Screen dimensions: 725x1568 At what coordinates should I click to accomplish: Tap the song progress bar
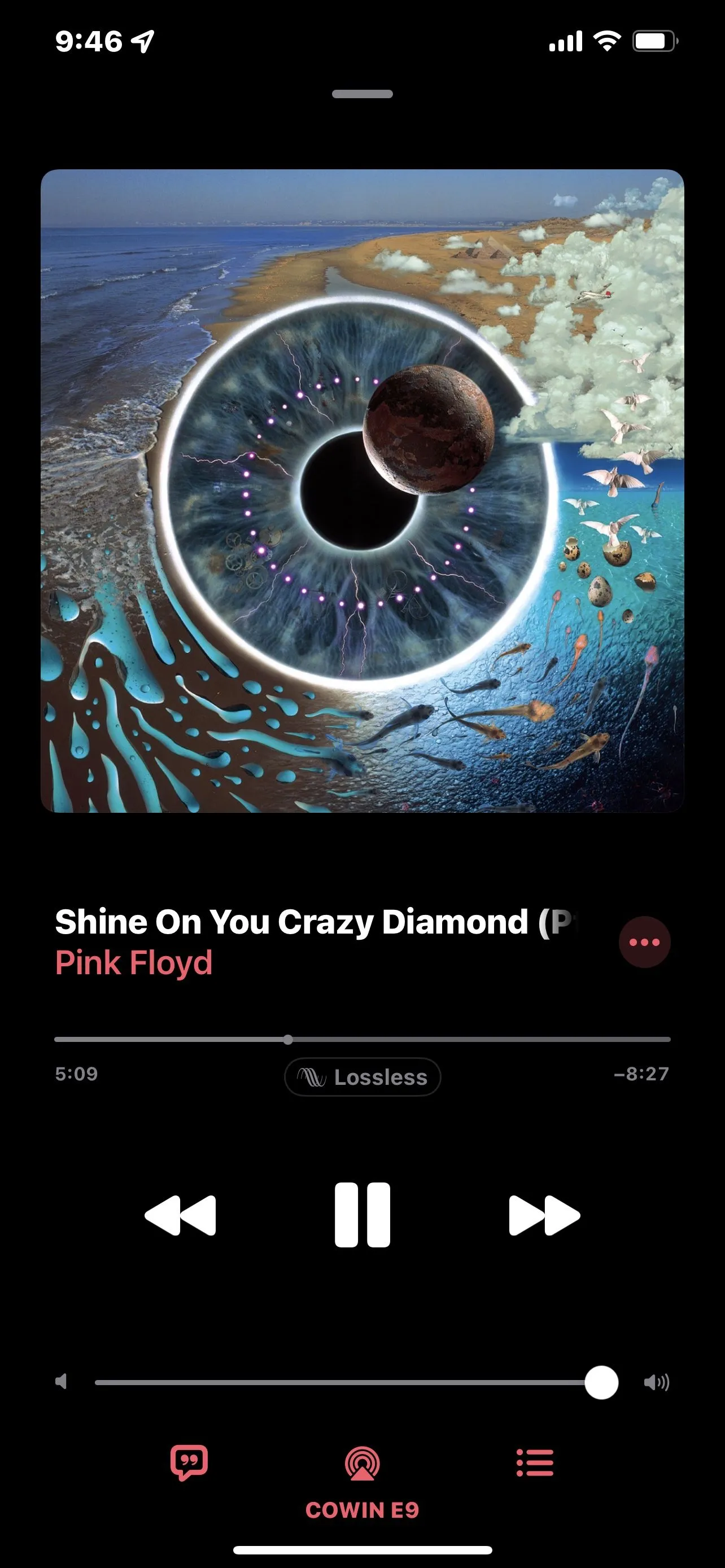click(362, 1040)
